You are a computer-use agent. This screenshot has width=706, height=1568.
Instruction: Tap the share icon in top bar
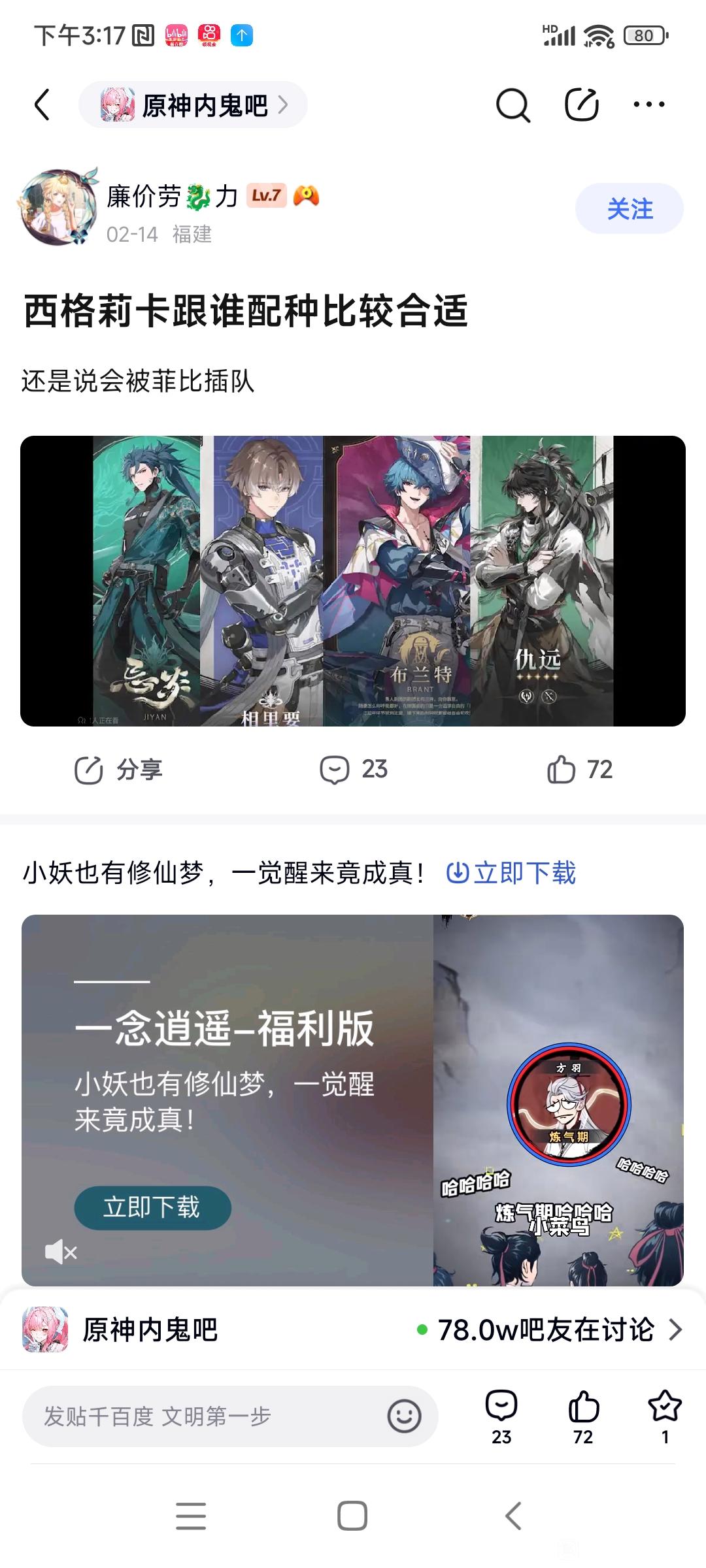click(x=582, y=105)
